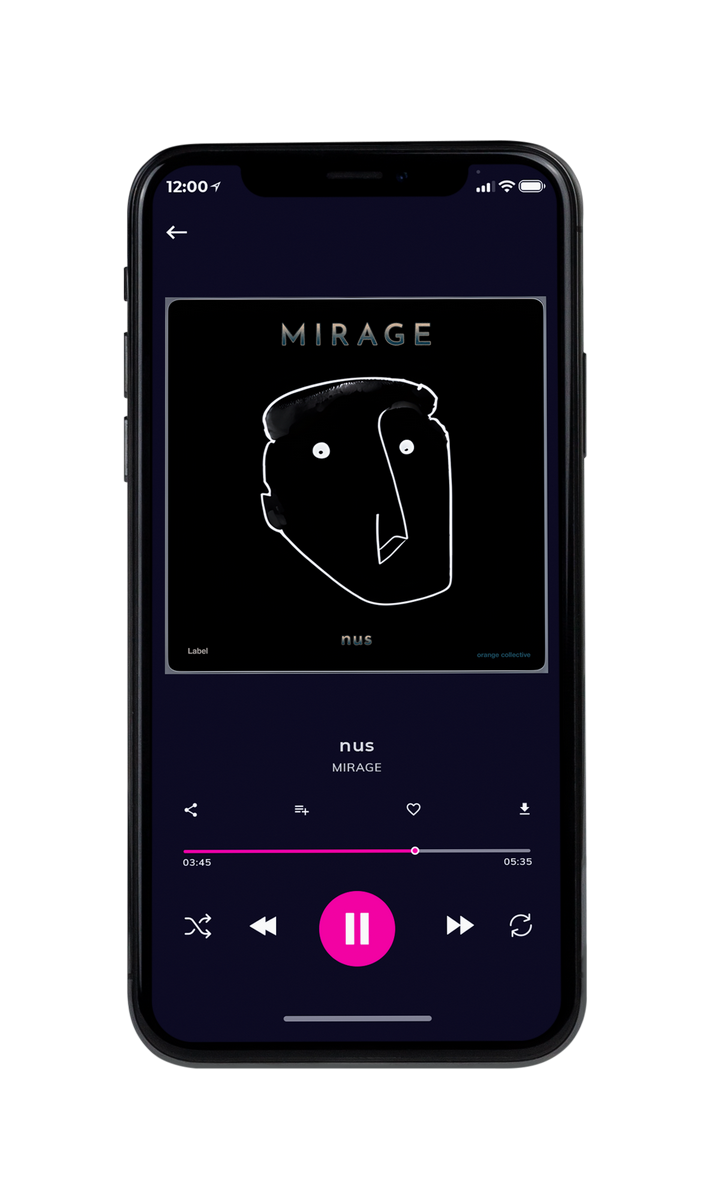Enable shuffle mode
This screenshot has width=720, height=1200.
click(x=198, y=926)
